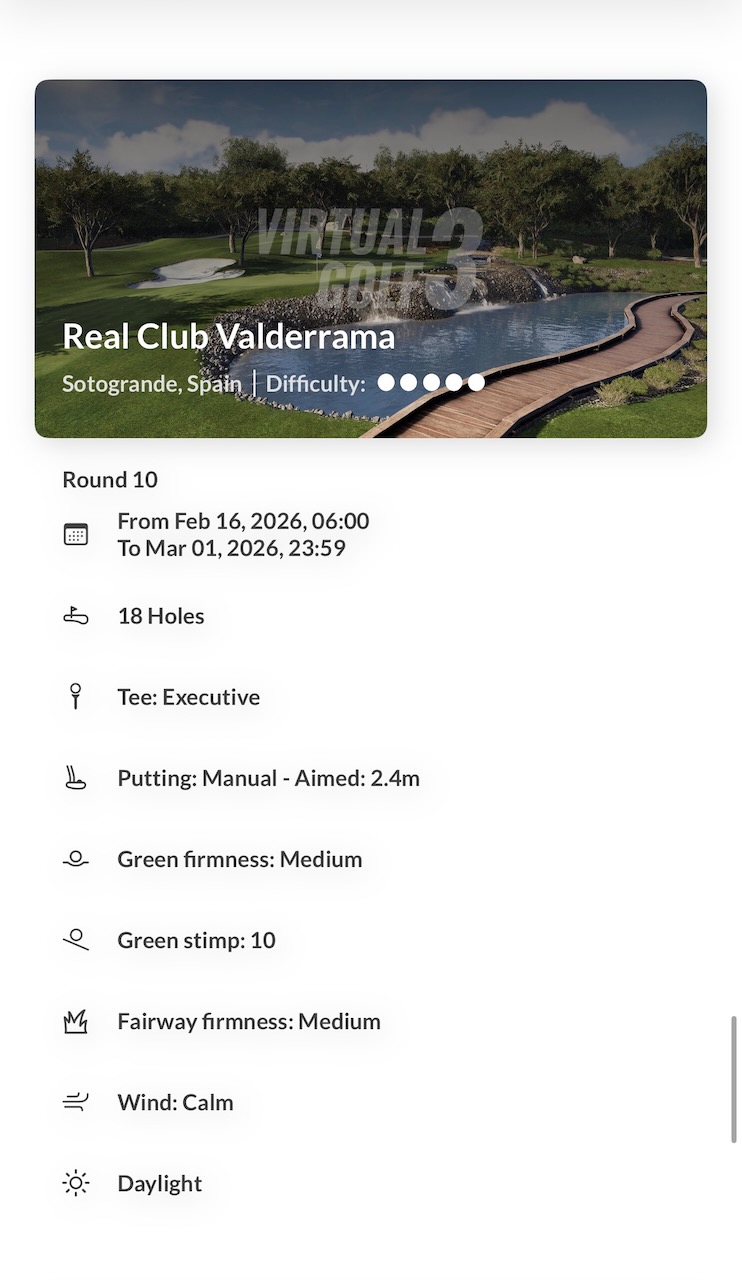Select the putting green icon
This screenshot has height=1280, width=742.
pyautogui.click(x=76, y=778)
